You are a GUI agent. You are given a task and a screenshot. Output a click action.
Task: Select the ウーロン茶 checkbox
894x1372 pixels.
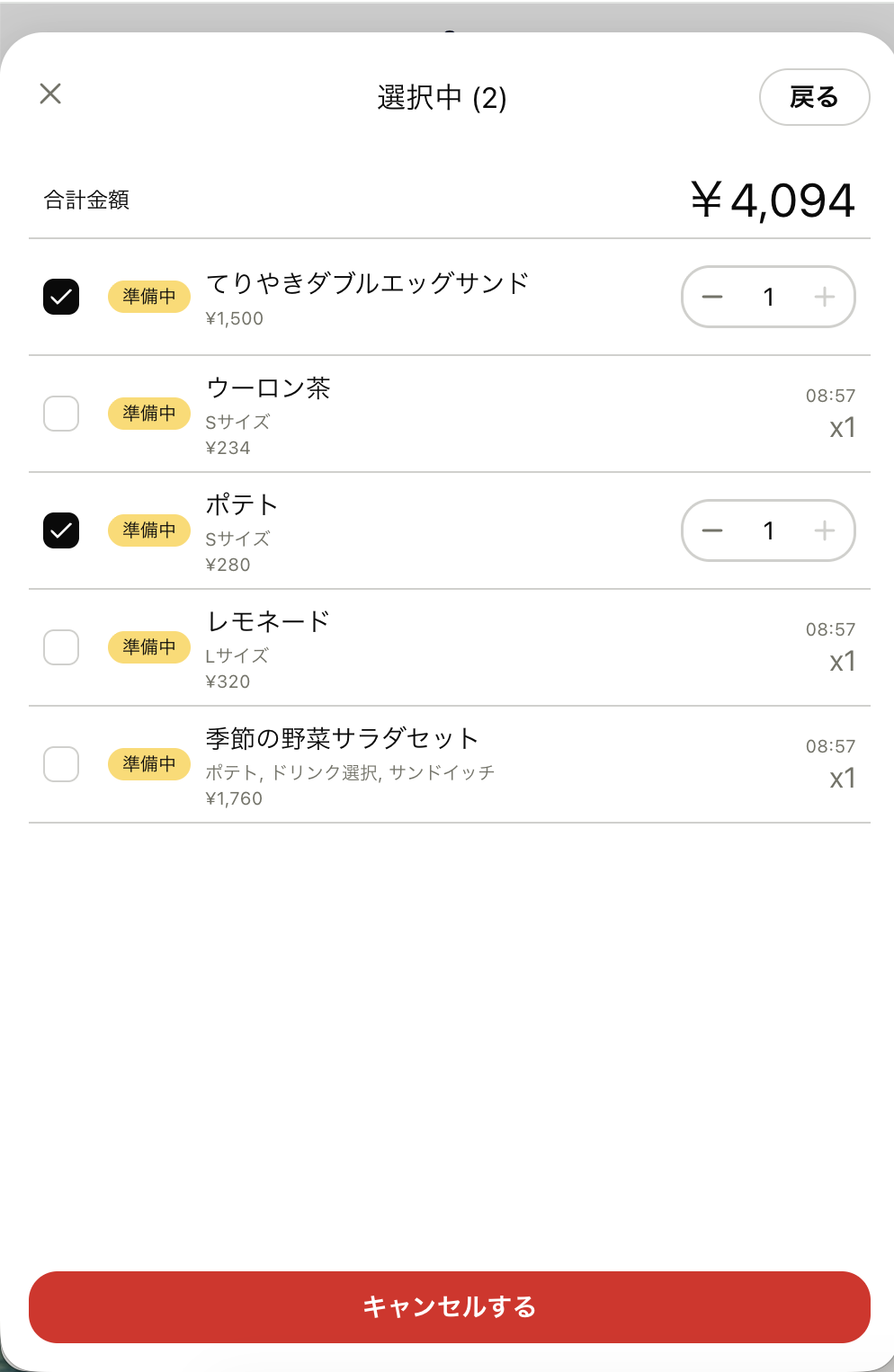[60, 414]
